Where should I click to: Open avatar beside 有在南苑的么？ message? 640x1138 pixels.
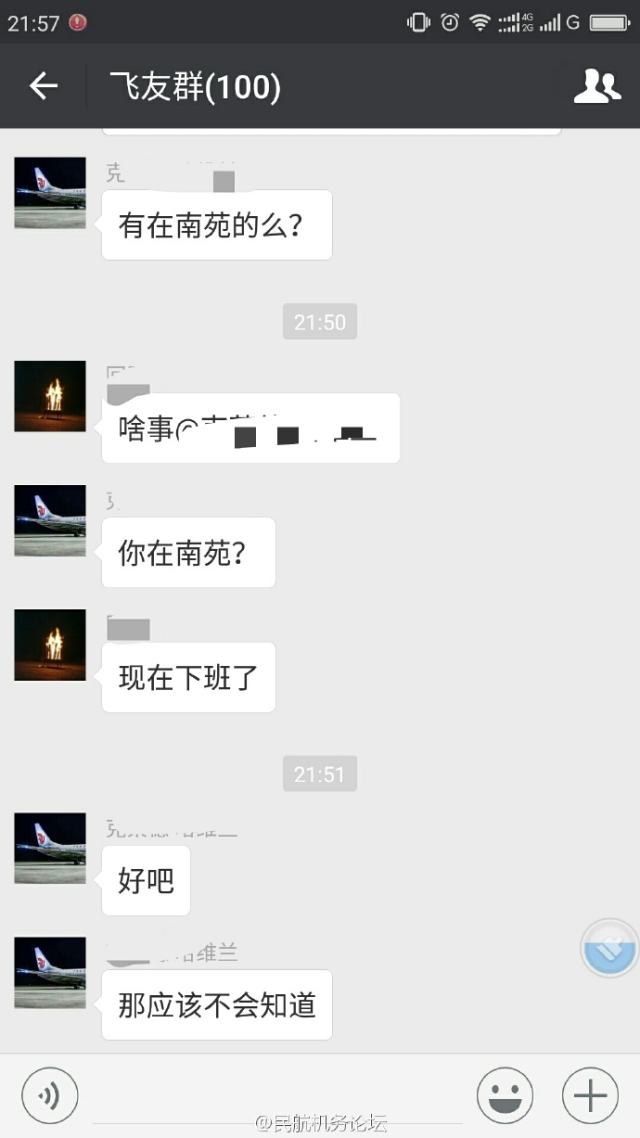(x=50, y=193)
